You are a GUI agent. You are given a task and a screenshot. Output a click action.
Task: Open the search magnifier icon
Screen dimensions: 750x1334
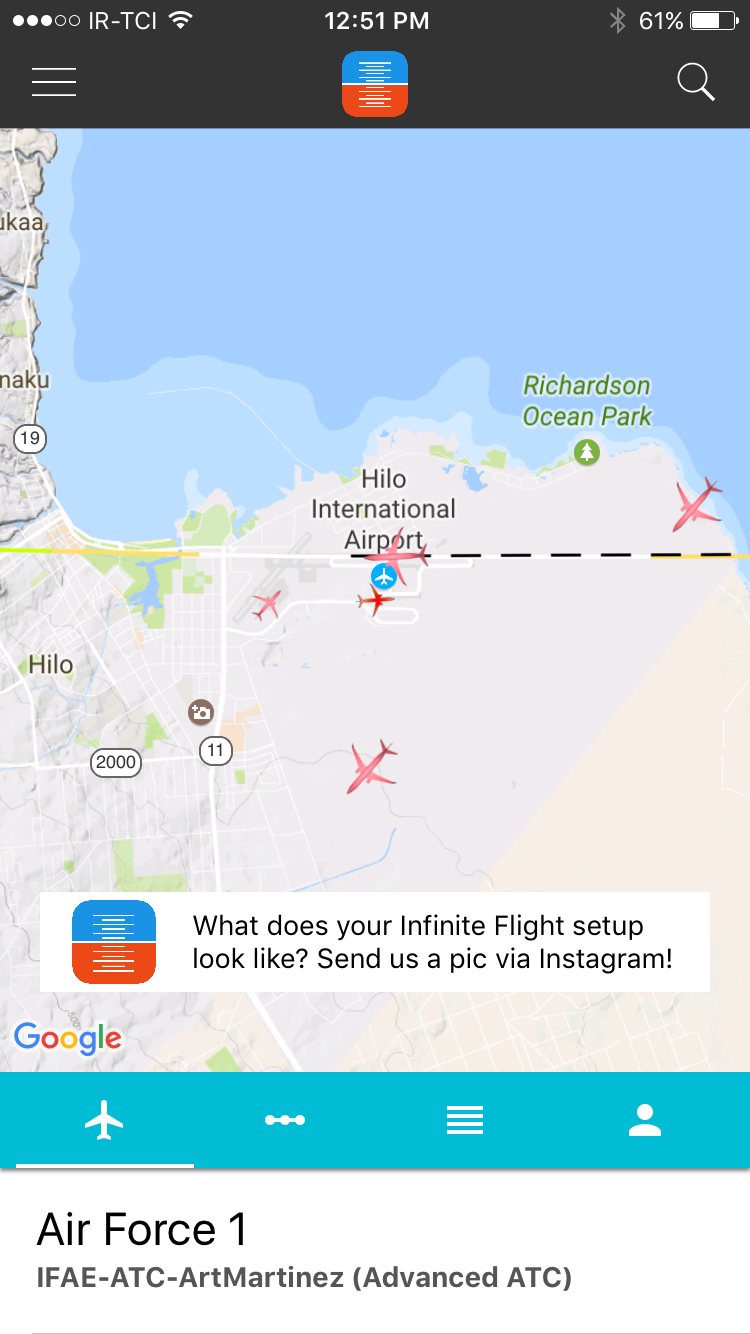click(696, 82)
